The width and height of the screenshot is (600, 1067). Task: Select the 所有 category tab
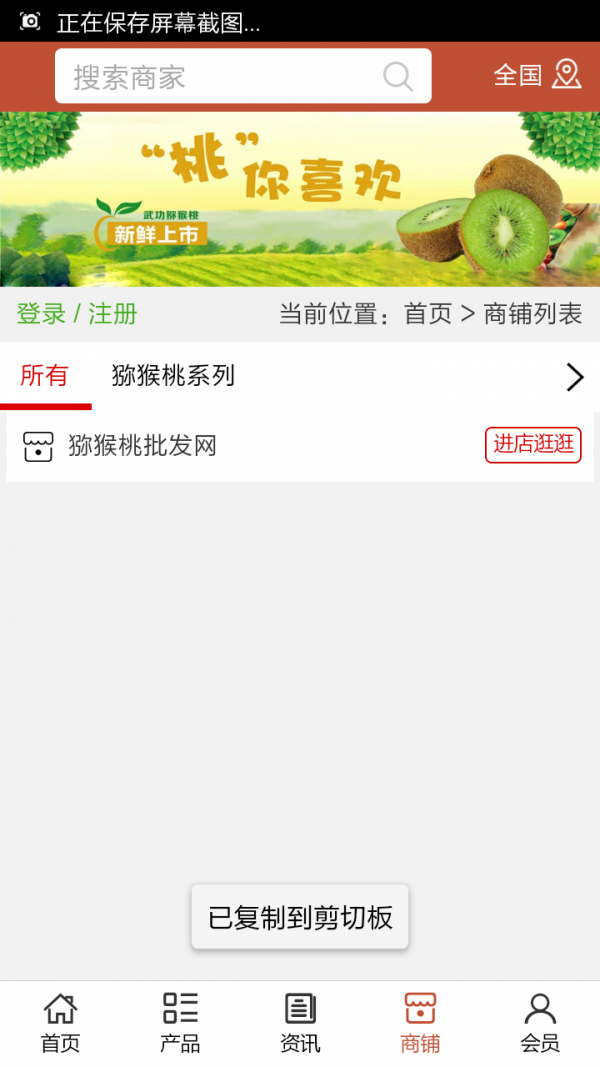[45, 376]
